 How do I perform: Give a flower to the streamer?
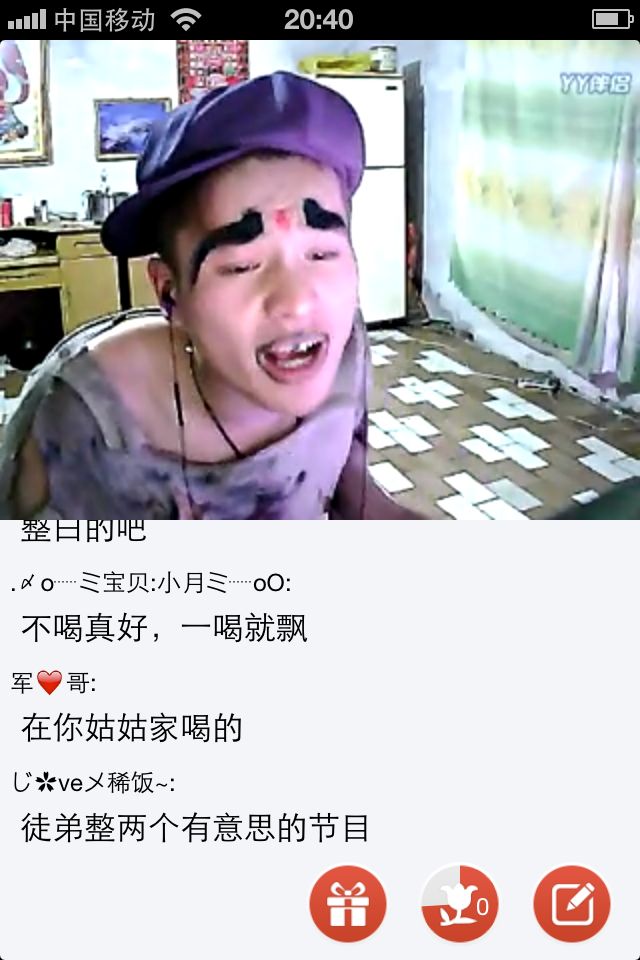tap(459, 904)
